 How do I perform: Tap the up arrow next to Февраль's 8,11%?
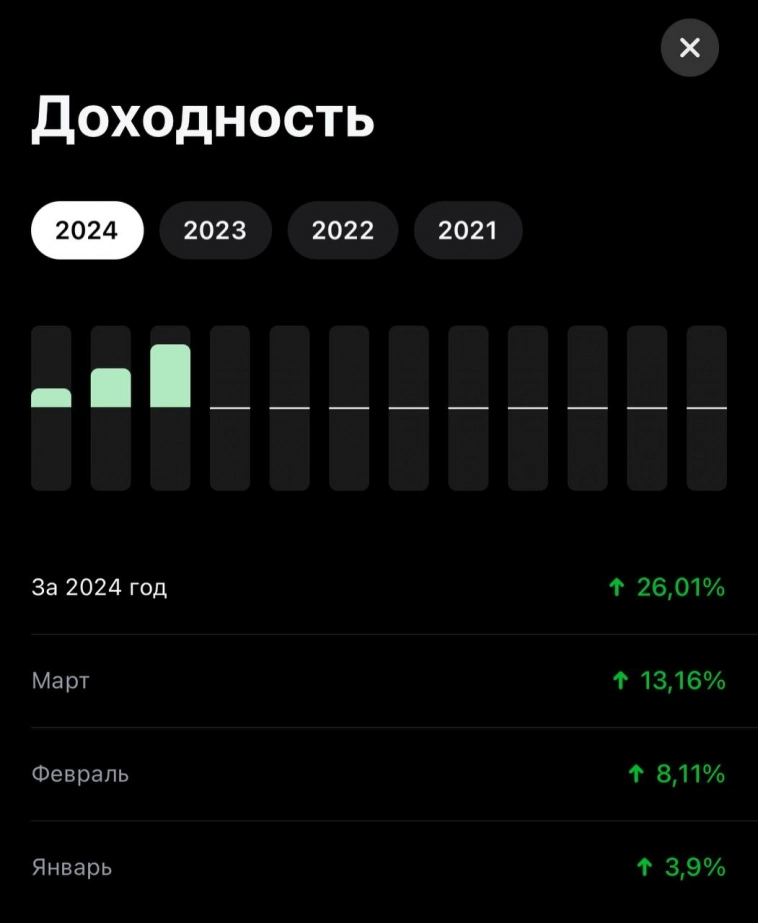(x=637, y=774)
